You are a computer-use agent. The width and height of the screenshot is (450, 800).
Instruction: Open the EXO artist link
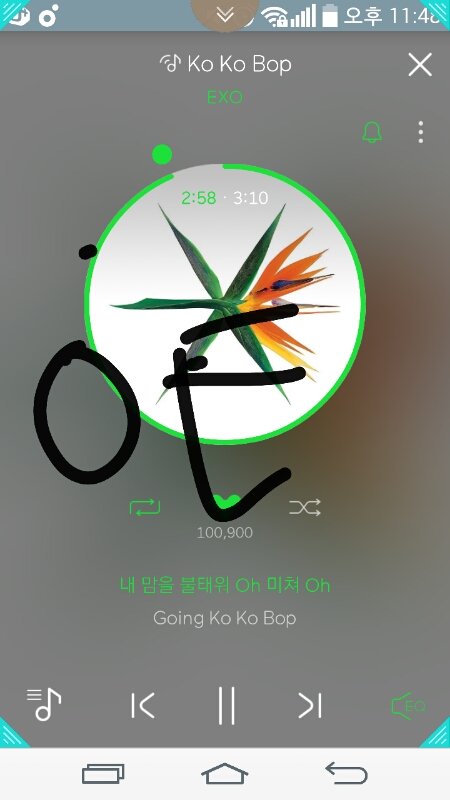point(225,97)
